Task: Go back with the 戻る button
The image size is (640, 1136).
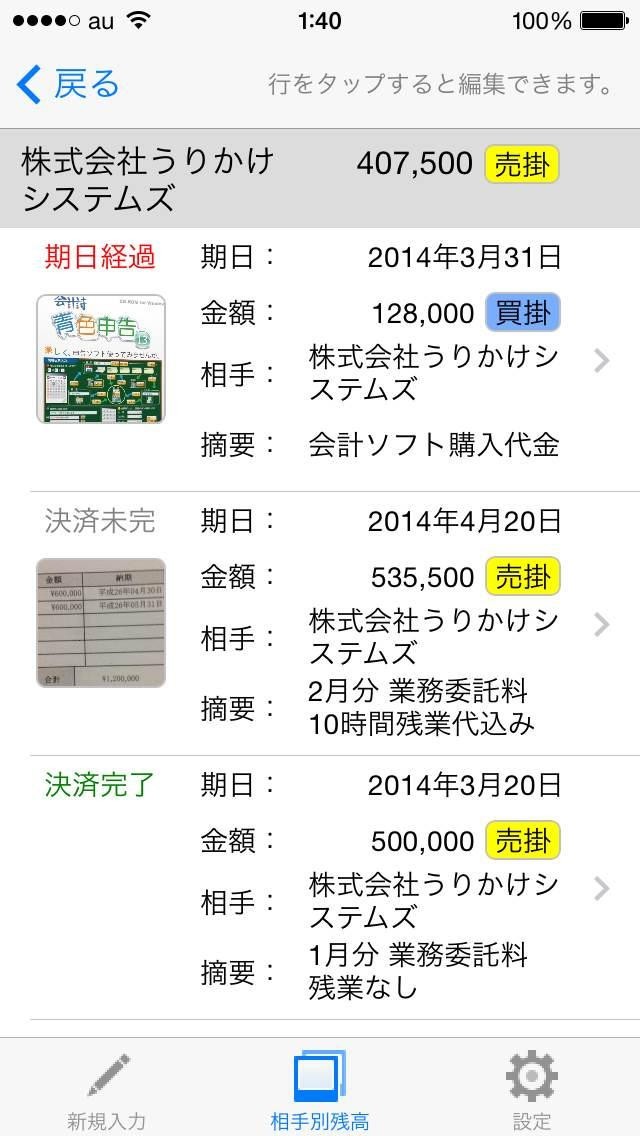Action: pos(68,84)
